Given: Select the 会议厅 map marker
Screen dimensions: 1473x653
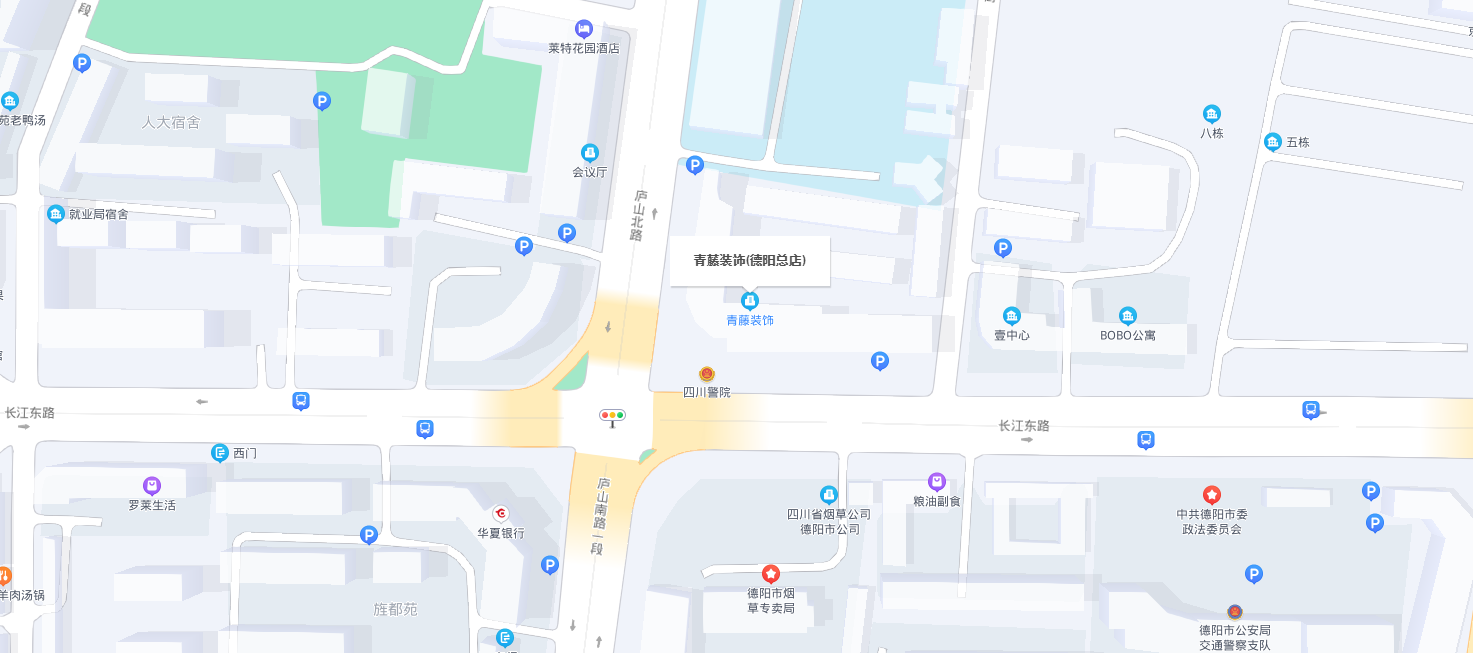Looking at the screenshot, I should [590, 153].
